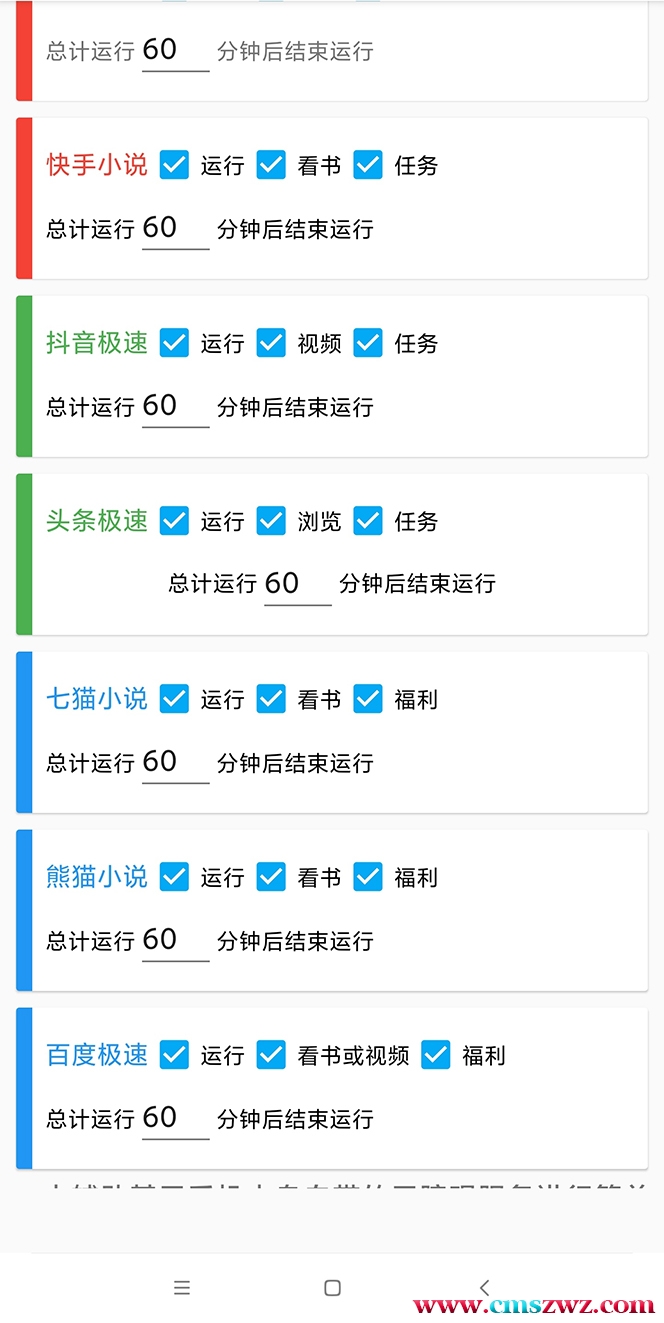Toggle 视频 checkbox for 抖音极速
The width and height of the screenshot is (664, 1323).
[272, 343]
